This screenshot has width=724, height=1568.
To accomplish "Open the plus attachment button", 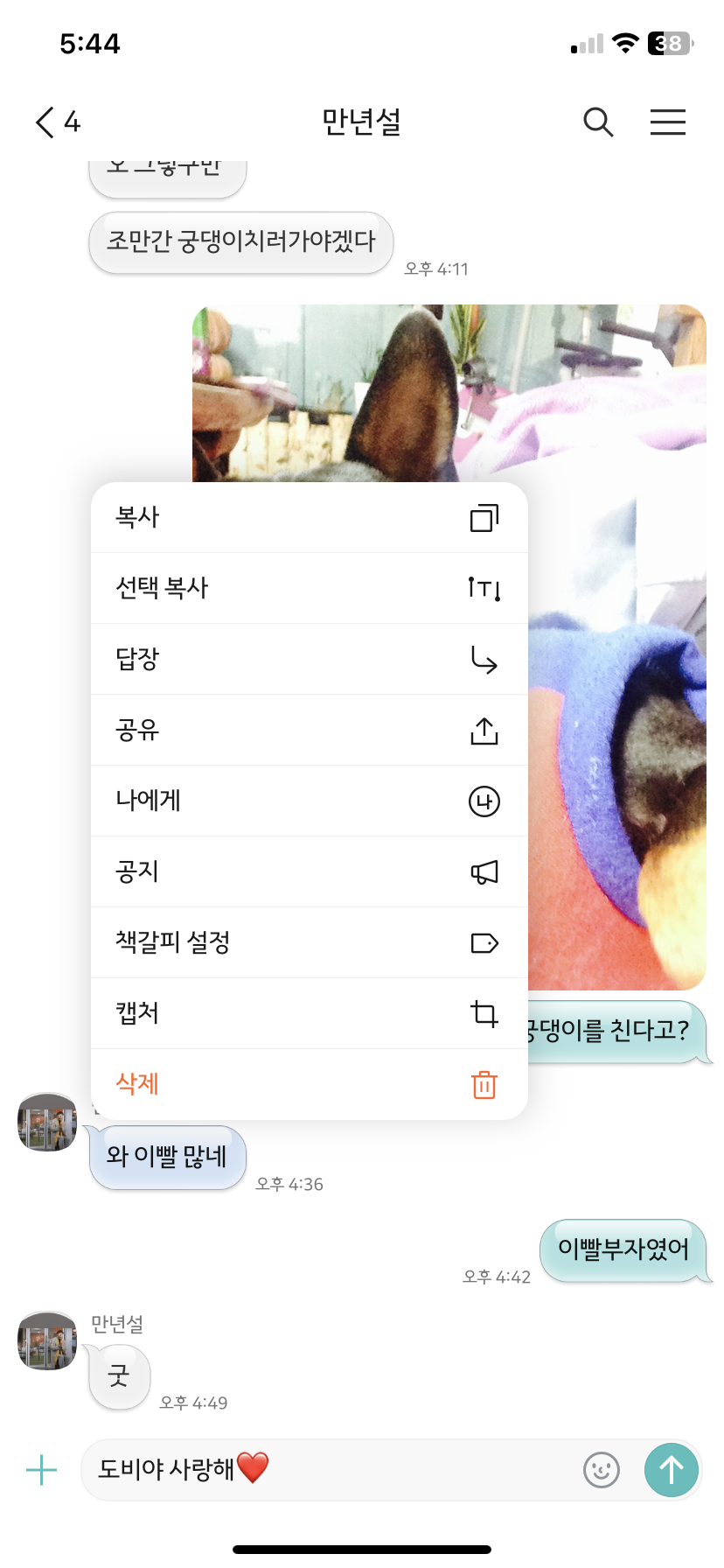I will tap(41, 1470).
